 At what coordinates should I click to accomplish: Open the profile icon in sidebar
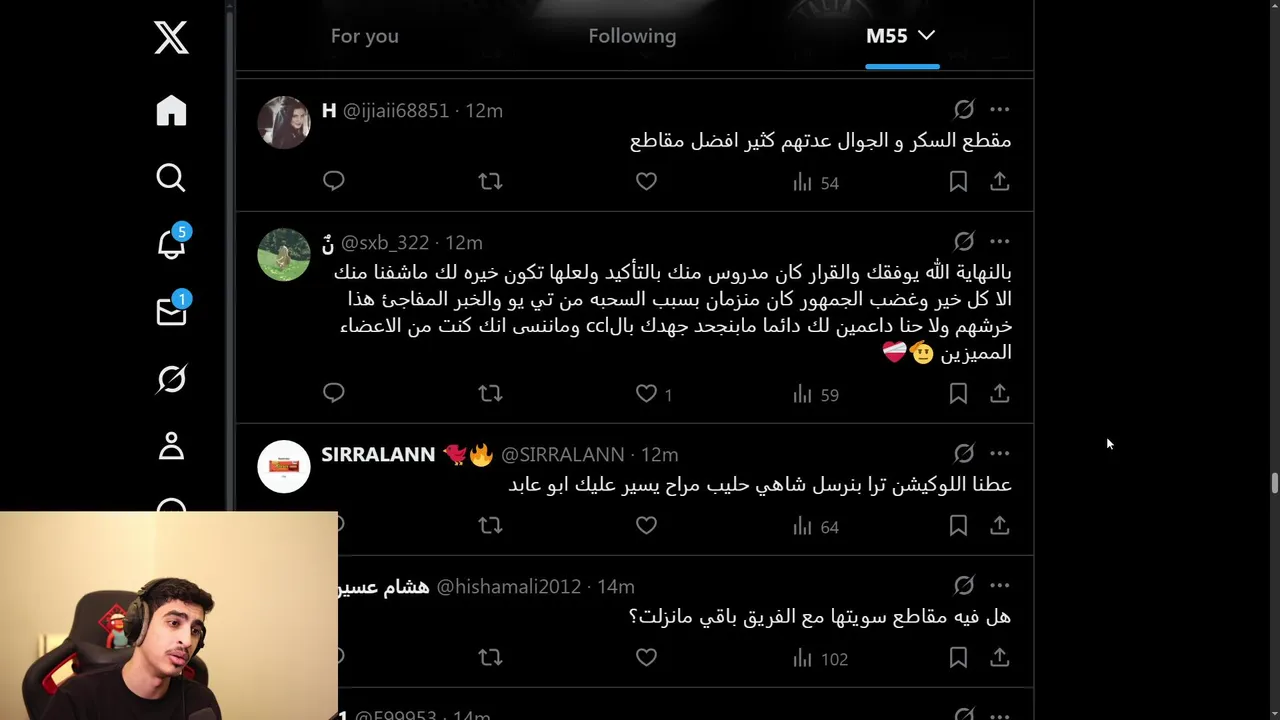click(171, 446)
